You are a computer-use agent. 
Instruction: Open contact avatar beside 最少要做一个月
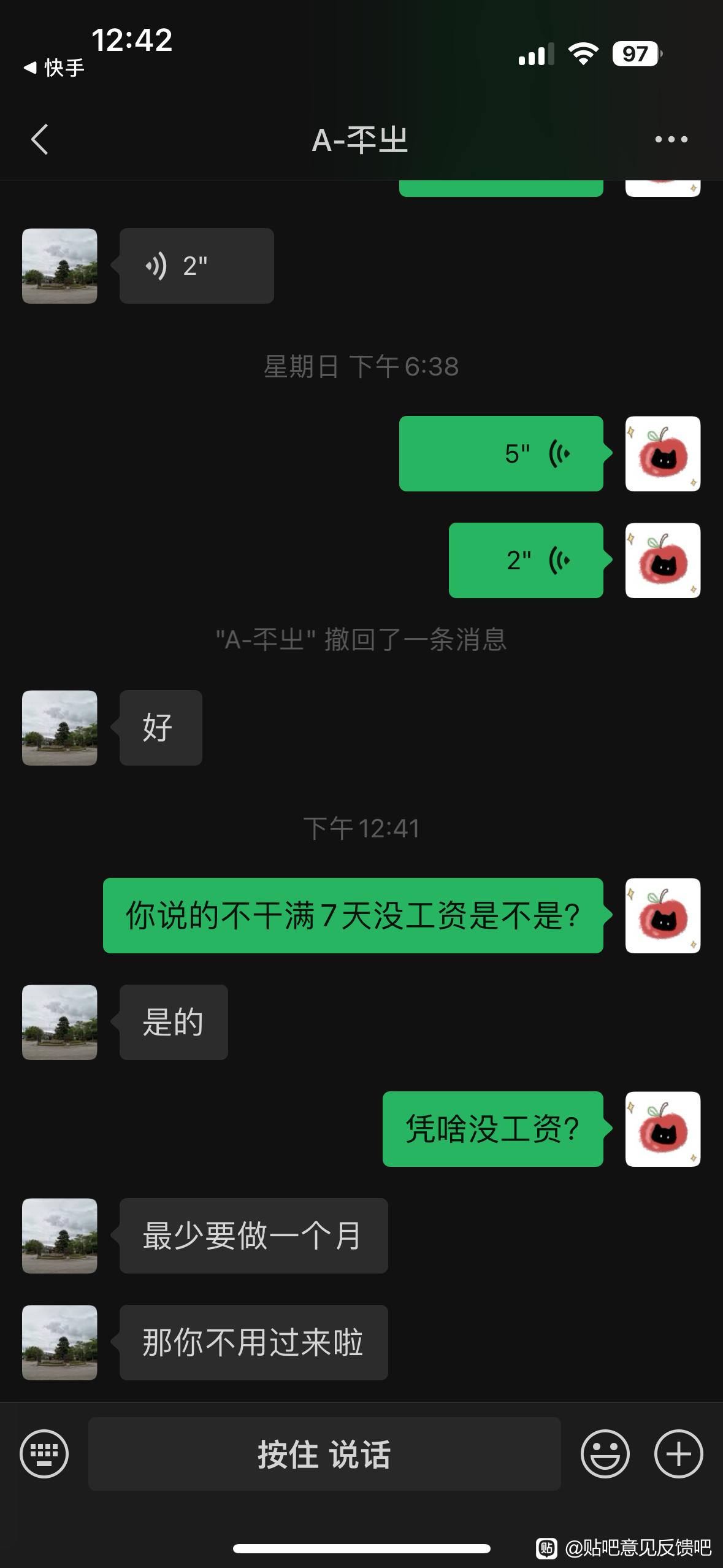59,1236
